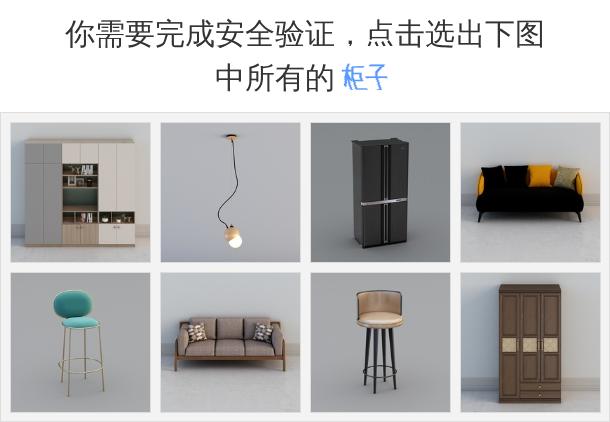Screen dimensions: 610x422
Task: Choose the beige bar stool with black legs
Action: (x=380, y=342)
